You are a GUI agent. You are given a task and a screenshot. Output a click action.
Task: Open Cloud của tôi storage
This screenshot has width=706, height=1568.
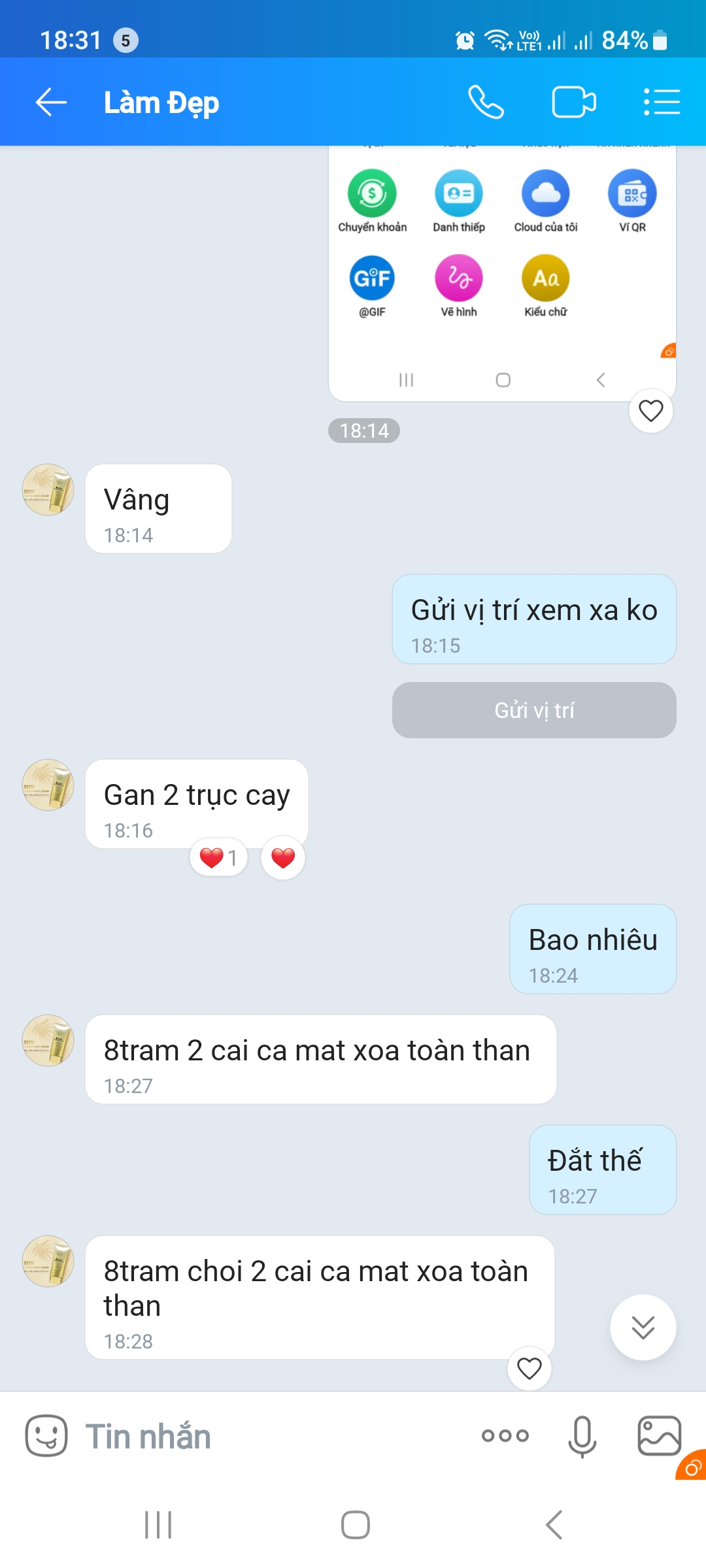(545, 194)
